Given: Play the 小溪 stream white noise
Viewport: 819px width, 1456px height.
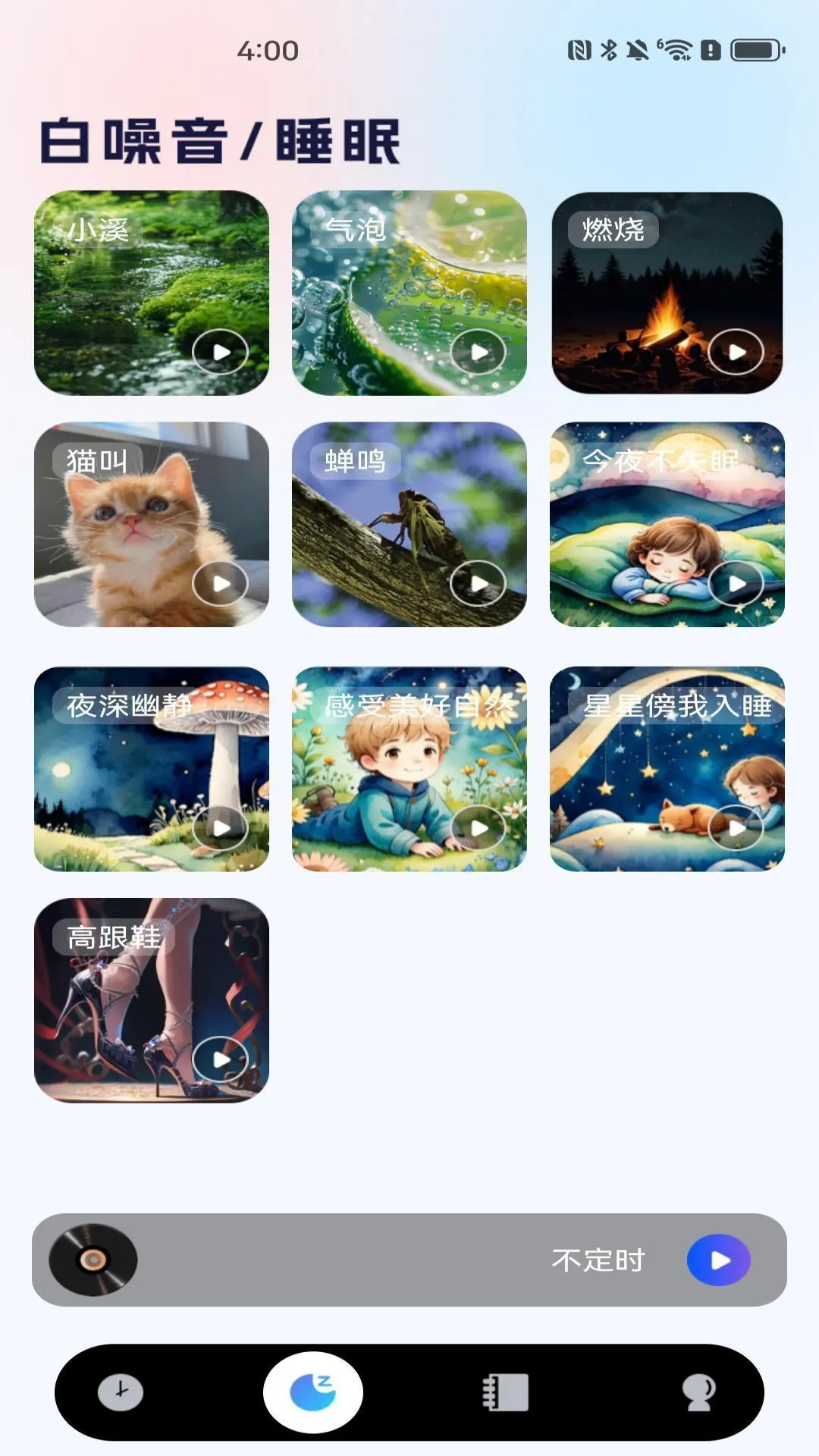Looking at the screenshot, I should 220,351.
